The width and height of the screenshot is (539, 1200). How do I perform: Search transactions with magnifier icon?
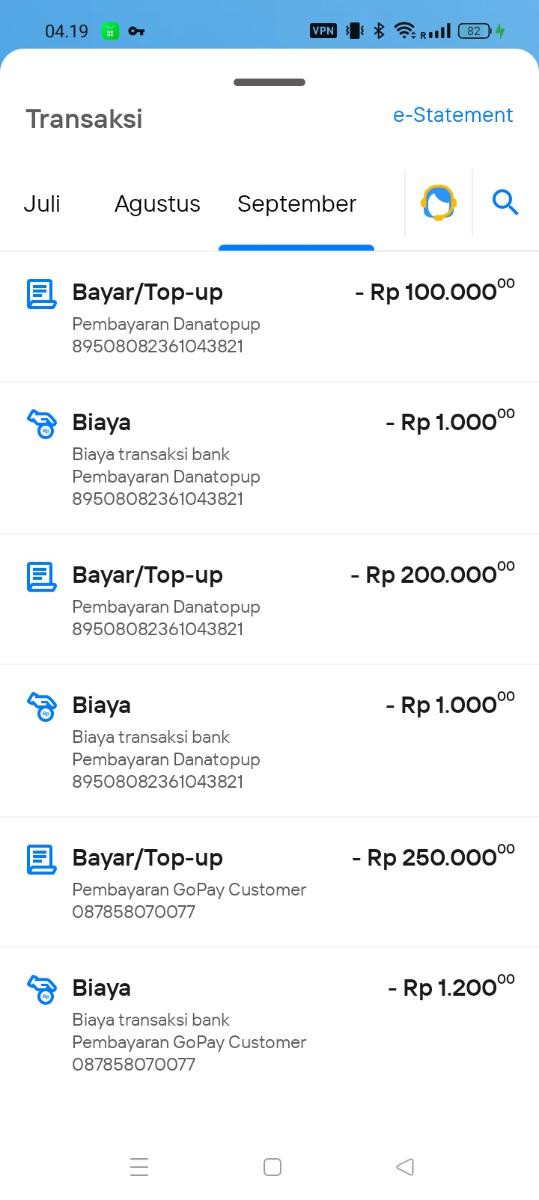tap(505, 203)
